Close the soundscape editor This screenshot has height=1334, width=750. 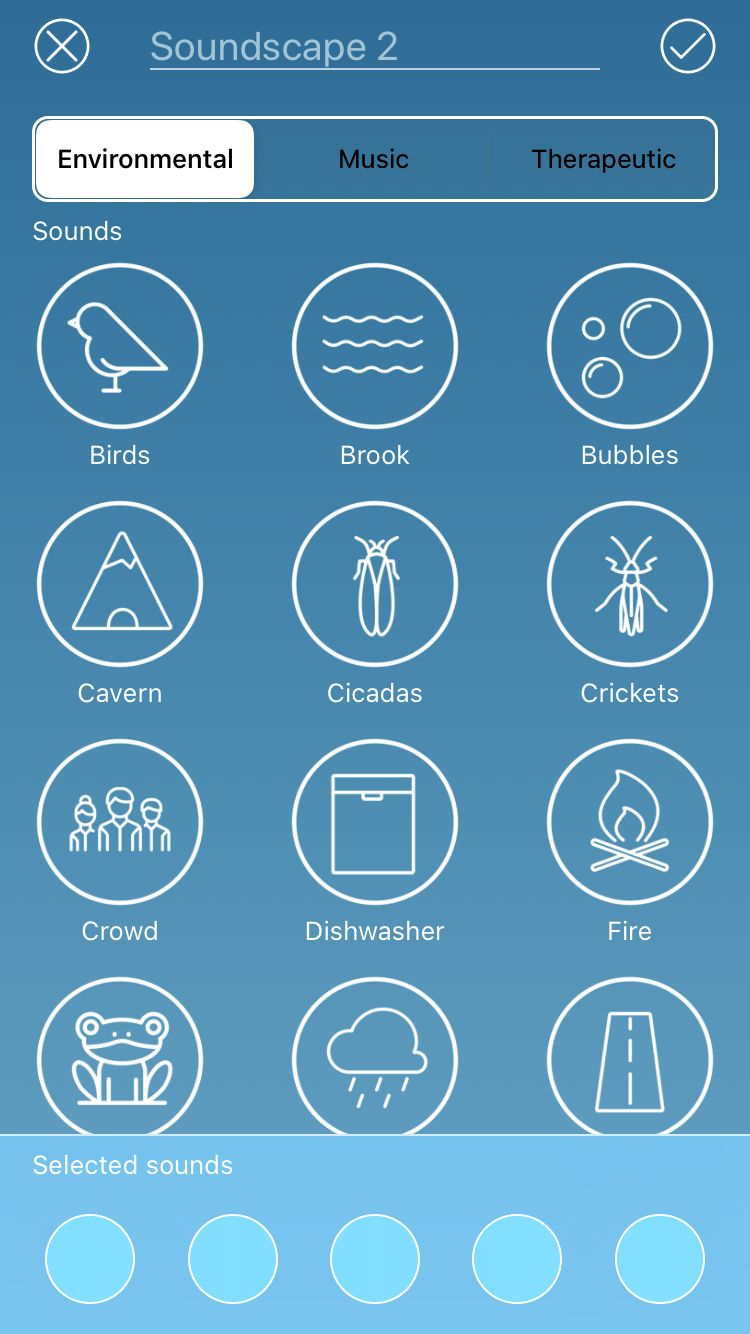coord(62,46)
